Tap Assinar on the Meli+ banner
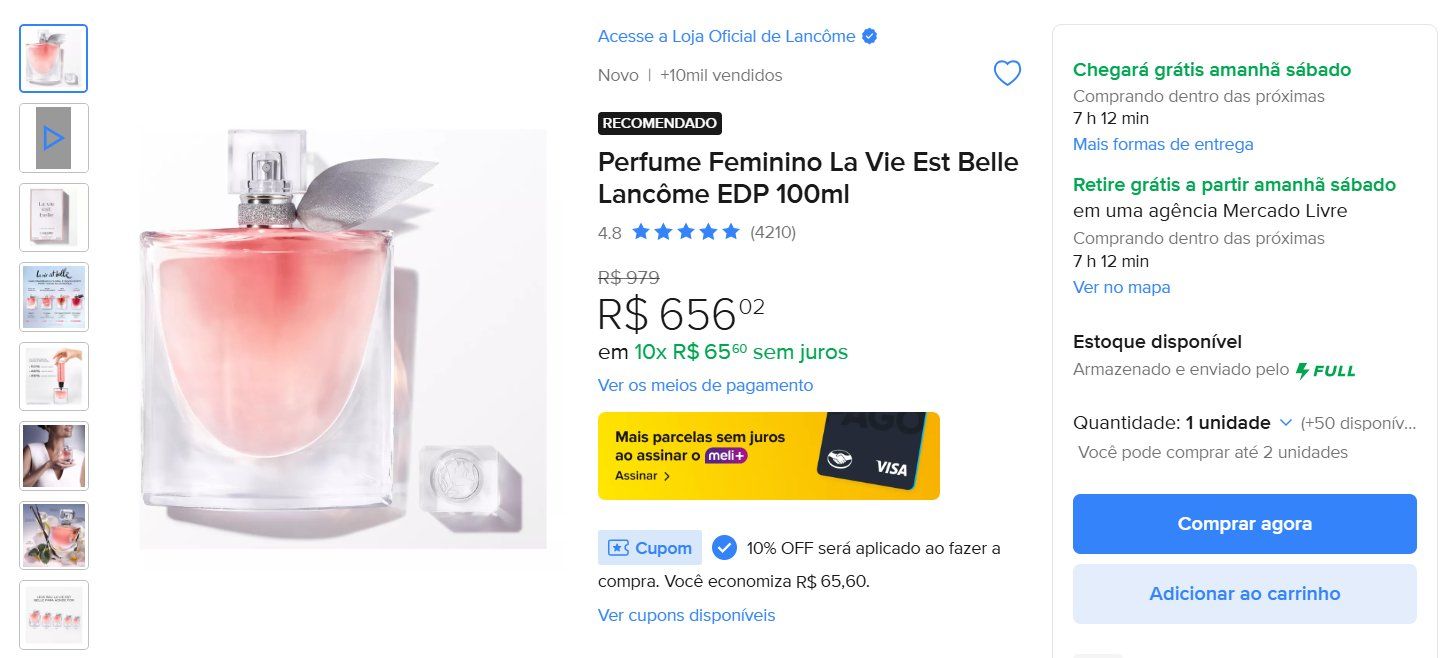This screenshot has height=658, width=1440. pyautogui.click(x=642, y=476)
